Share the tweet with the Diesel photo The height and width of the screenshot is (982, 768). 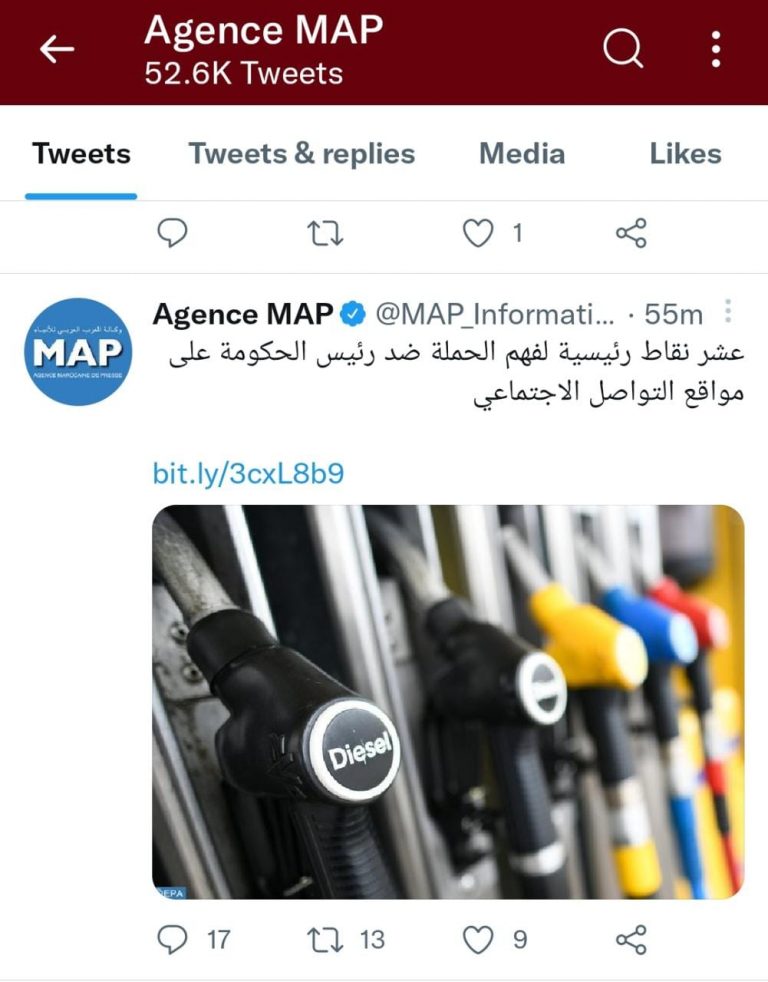point(631,939)
